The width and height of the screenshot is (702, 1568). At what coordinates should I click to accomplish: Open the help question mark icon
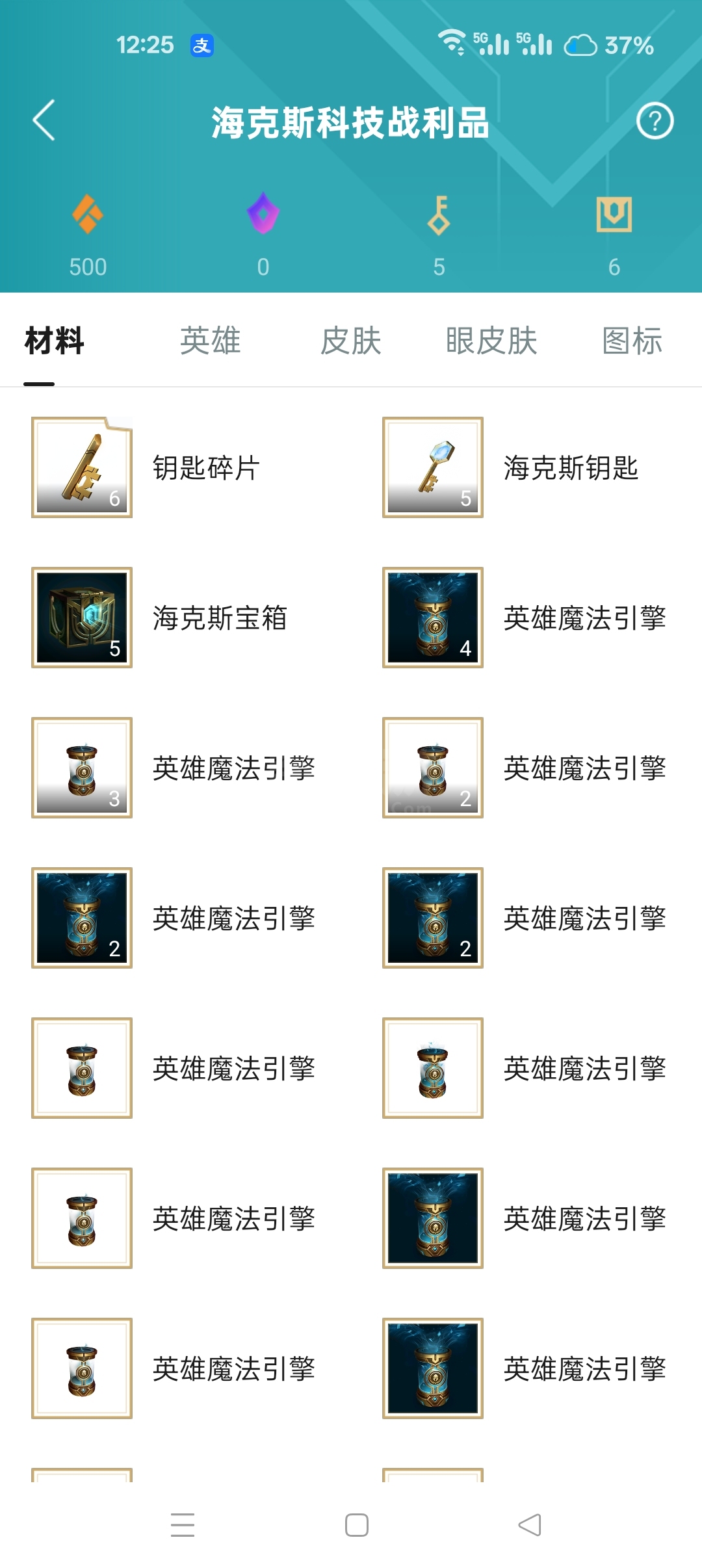point(655,121)
